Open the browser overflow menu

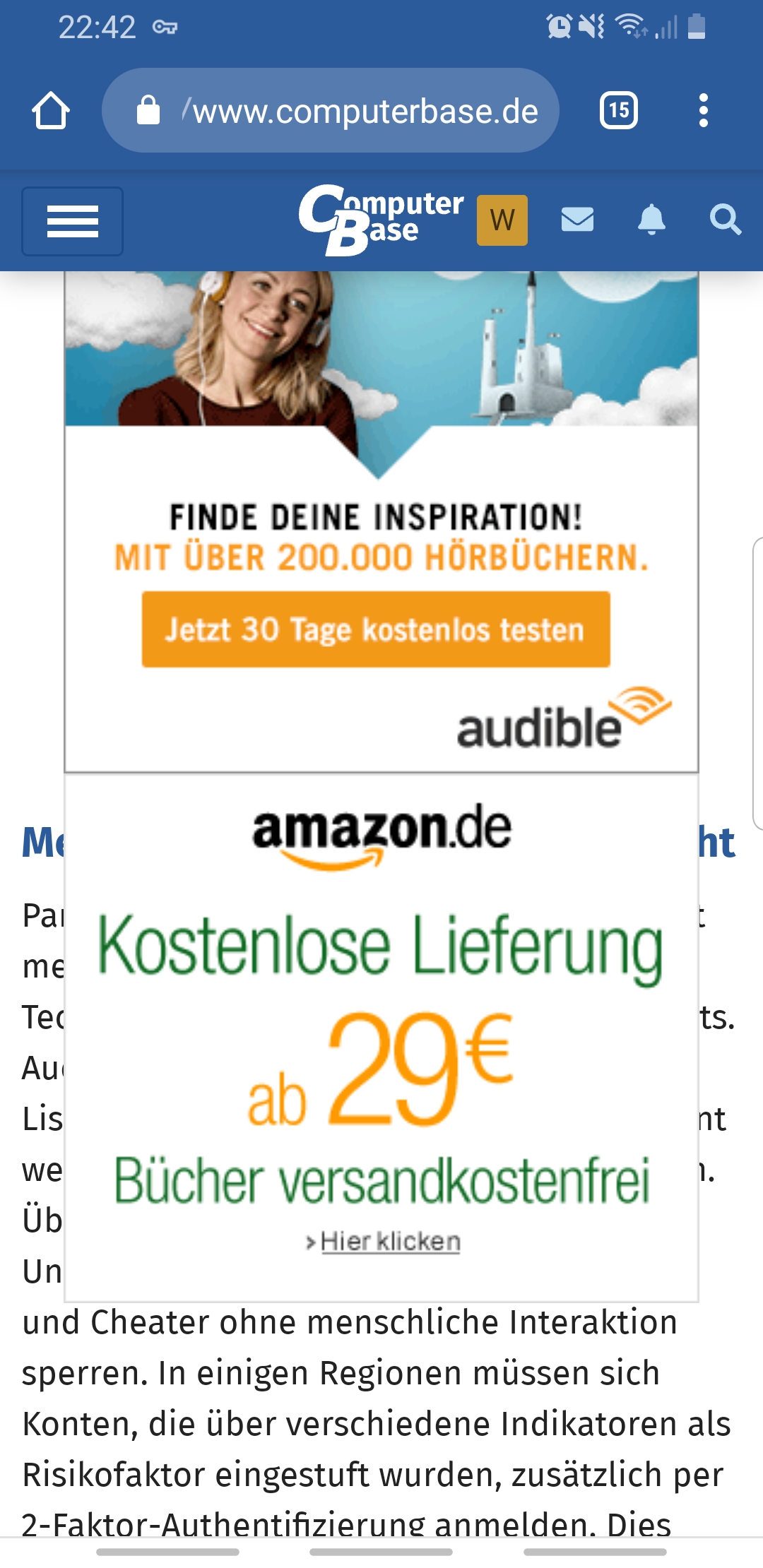(x=703, y=111)
